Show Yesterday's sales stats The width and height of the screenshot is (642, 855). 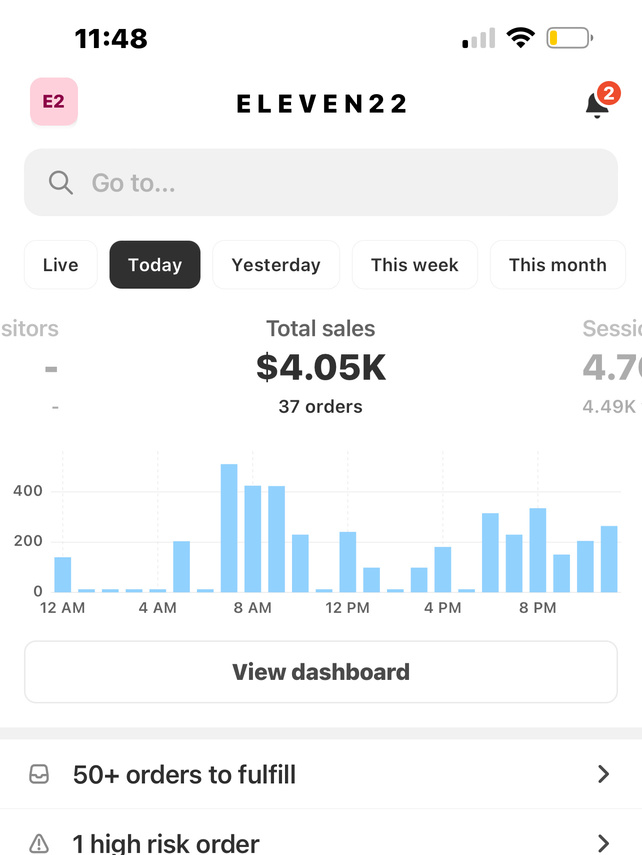(x=276, y=265)
